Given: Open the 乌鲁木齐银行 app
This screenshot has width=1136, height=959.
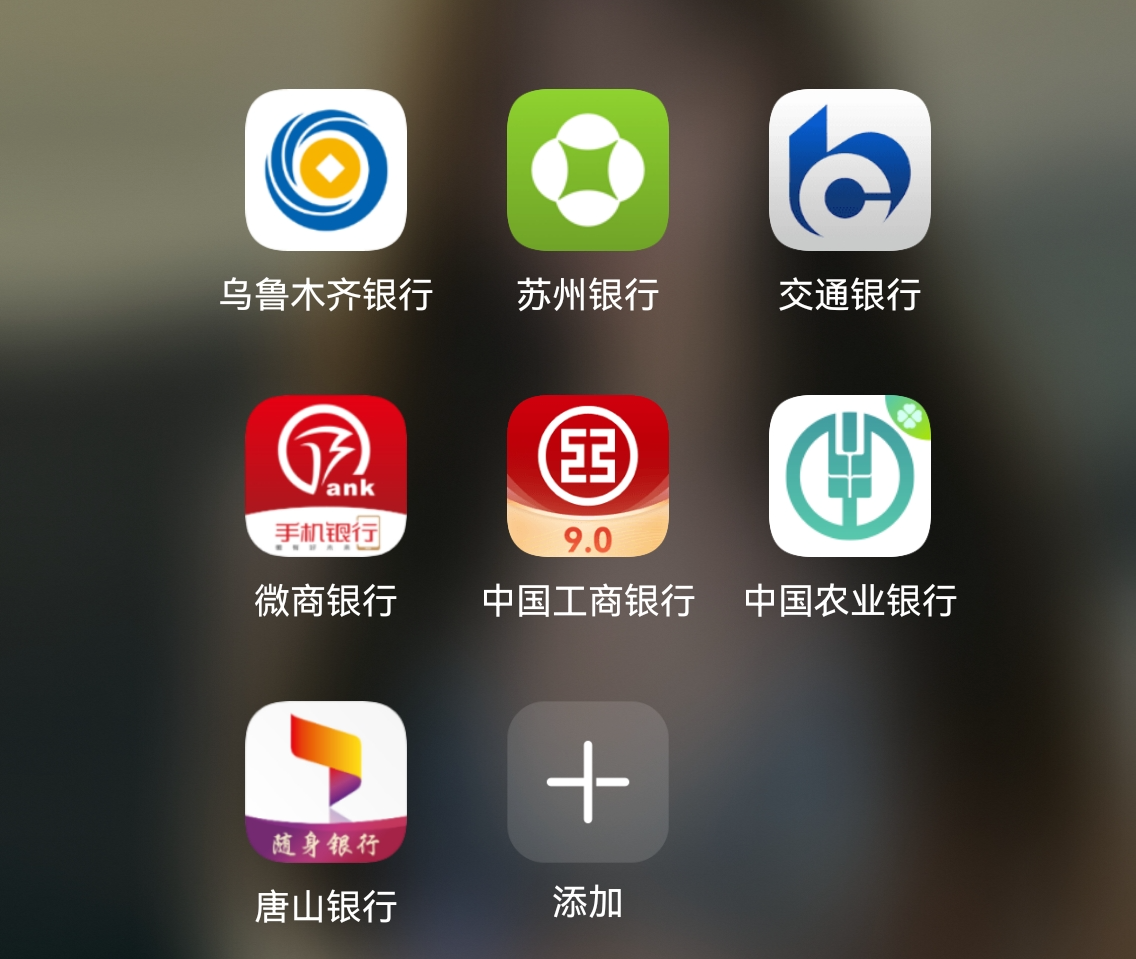Looking at the screenshot, I should pos(326,170).
